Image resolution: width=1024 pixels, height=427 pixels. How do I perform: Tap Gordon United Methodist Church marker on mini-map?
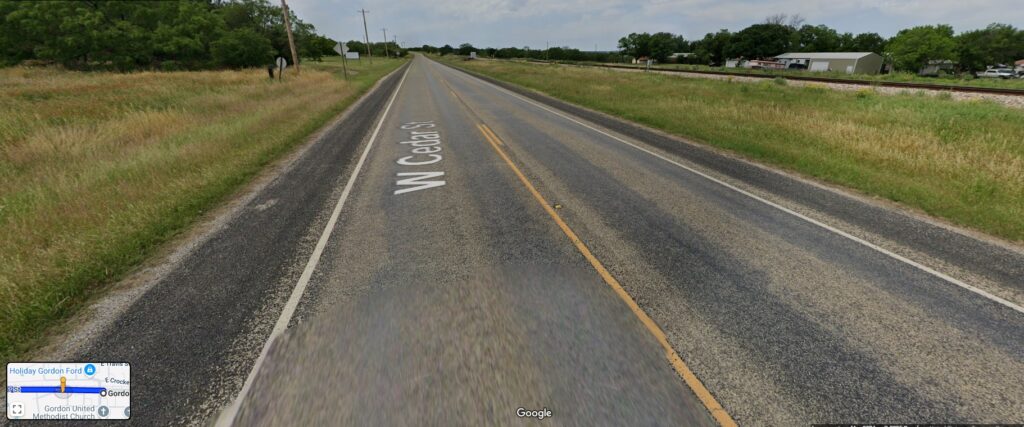click(x=103, y=411)
